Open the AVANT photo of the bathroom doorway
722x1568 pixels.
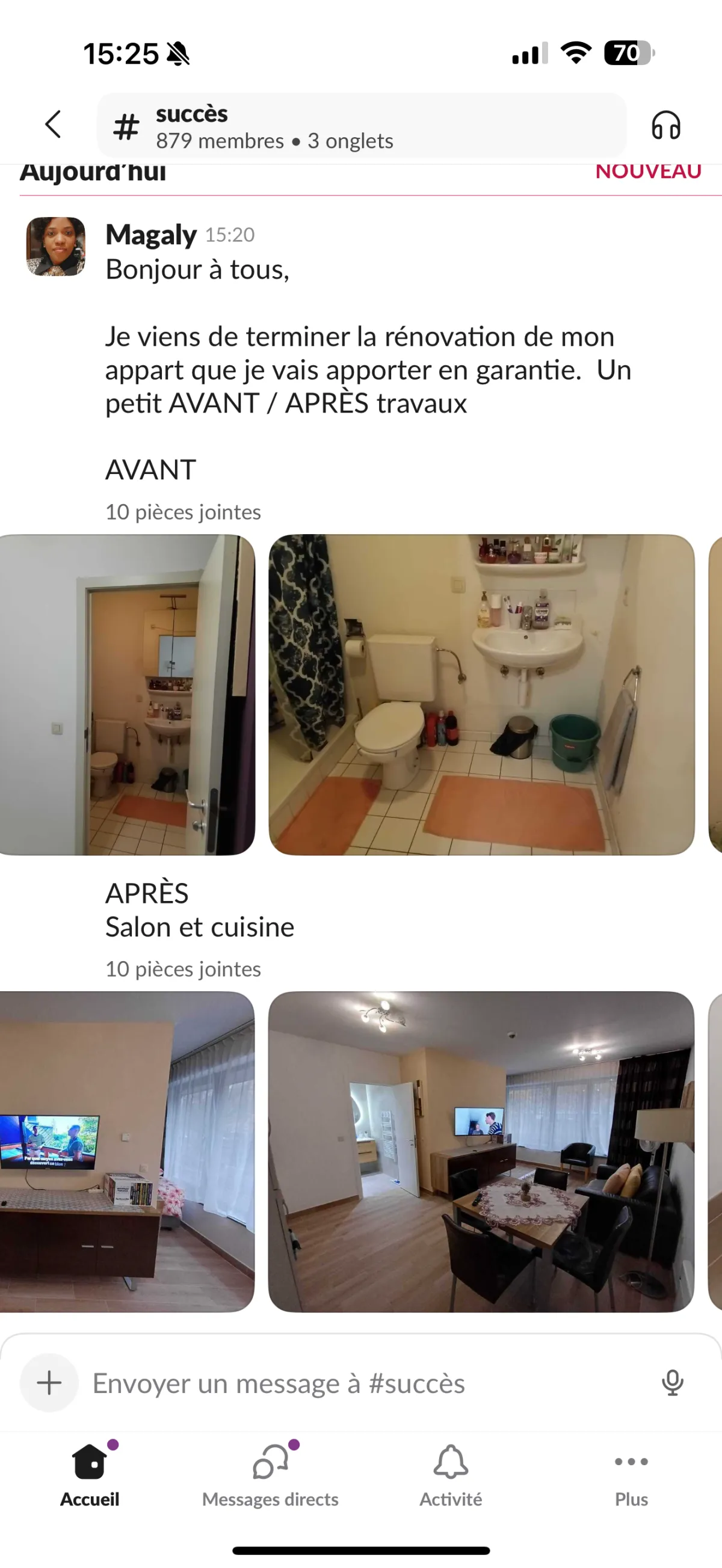(127, 695)
